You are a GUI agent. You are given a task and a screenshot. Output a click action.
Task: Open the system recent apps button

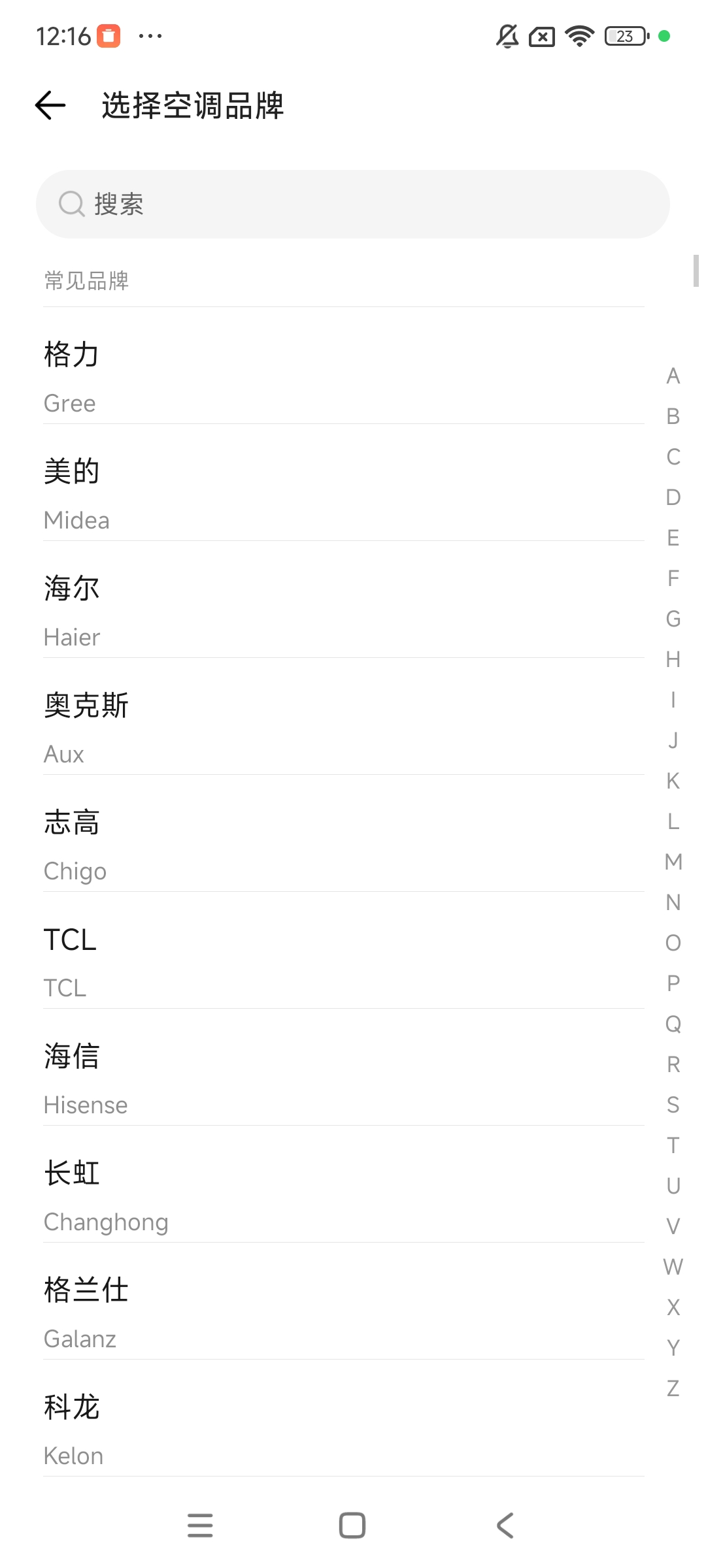[200, 1526]
